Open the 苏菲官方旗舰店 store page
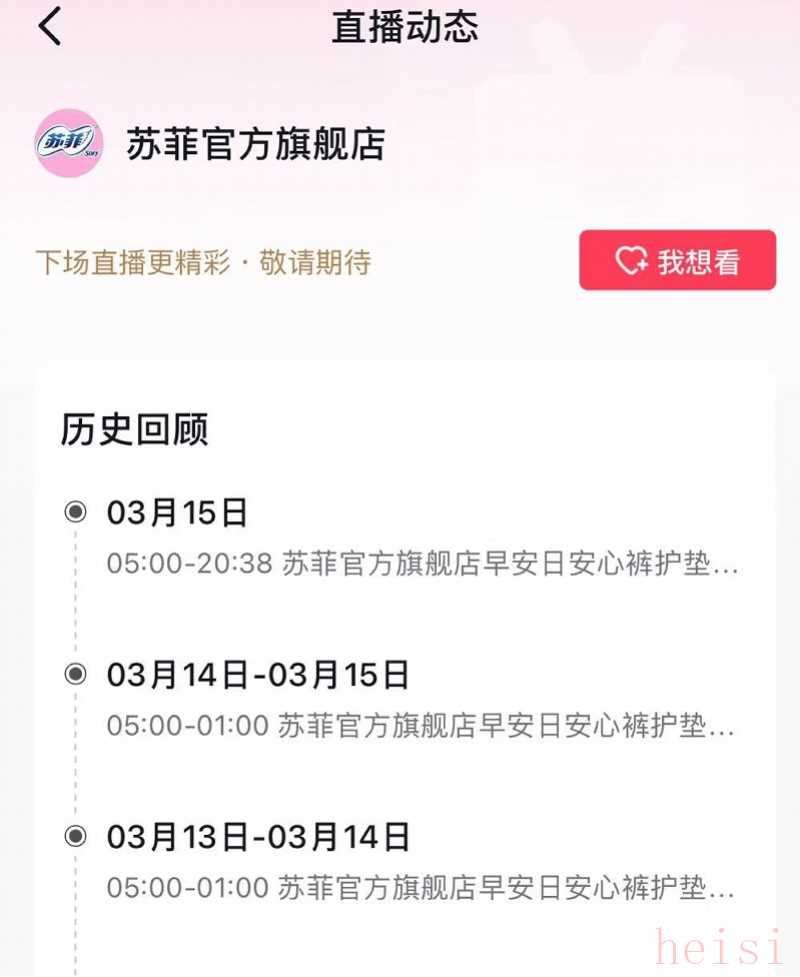800x977 pixels. click(x=255, y=144)
